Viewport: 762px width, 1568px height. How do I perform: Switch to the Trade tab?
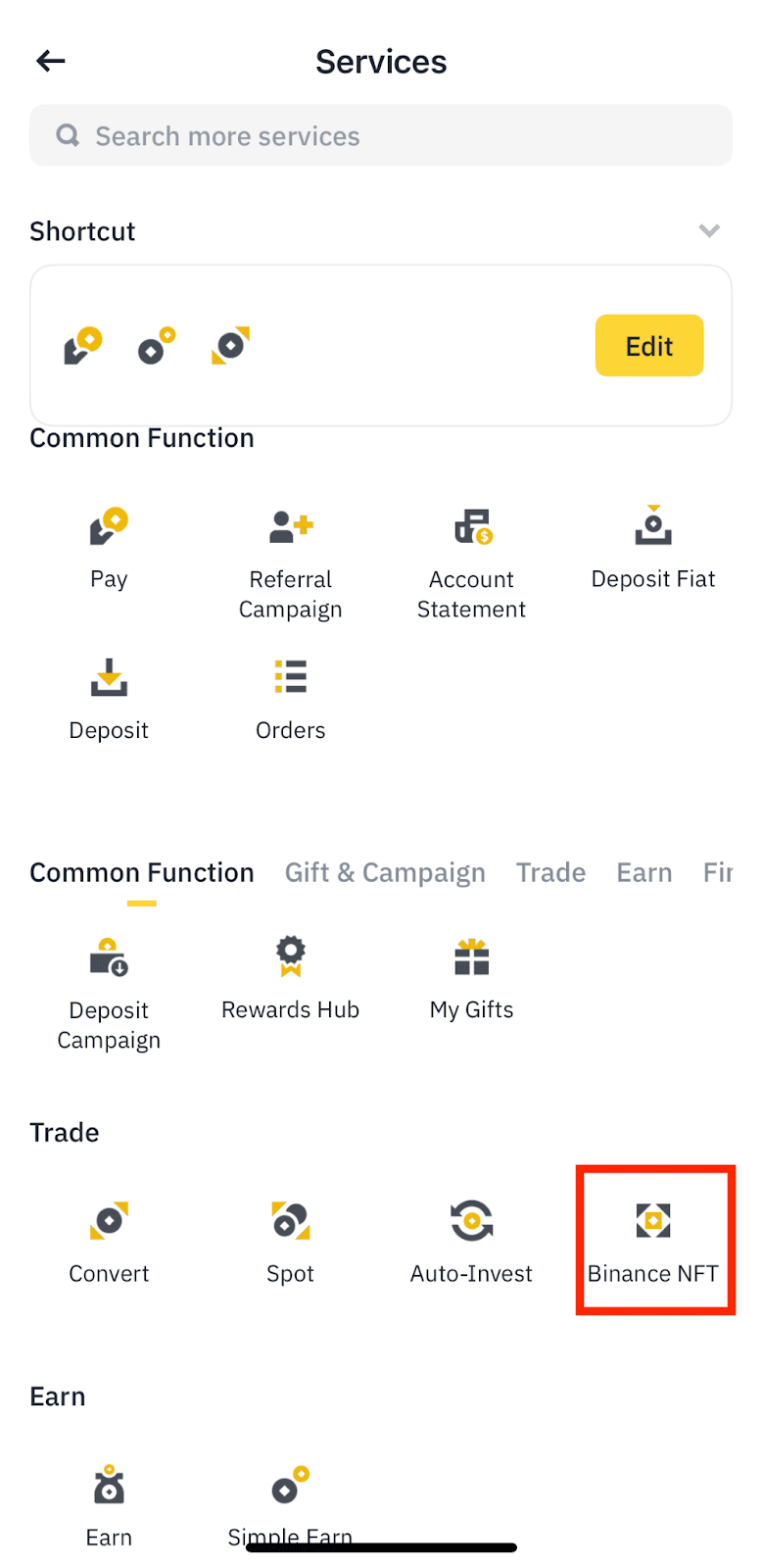coord(550,872)
